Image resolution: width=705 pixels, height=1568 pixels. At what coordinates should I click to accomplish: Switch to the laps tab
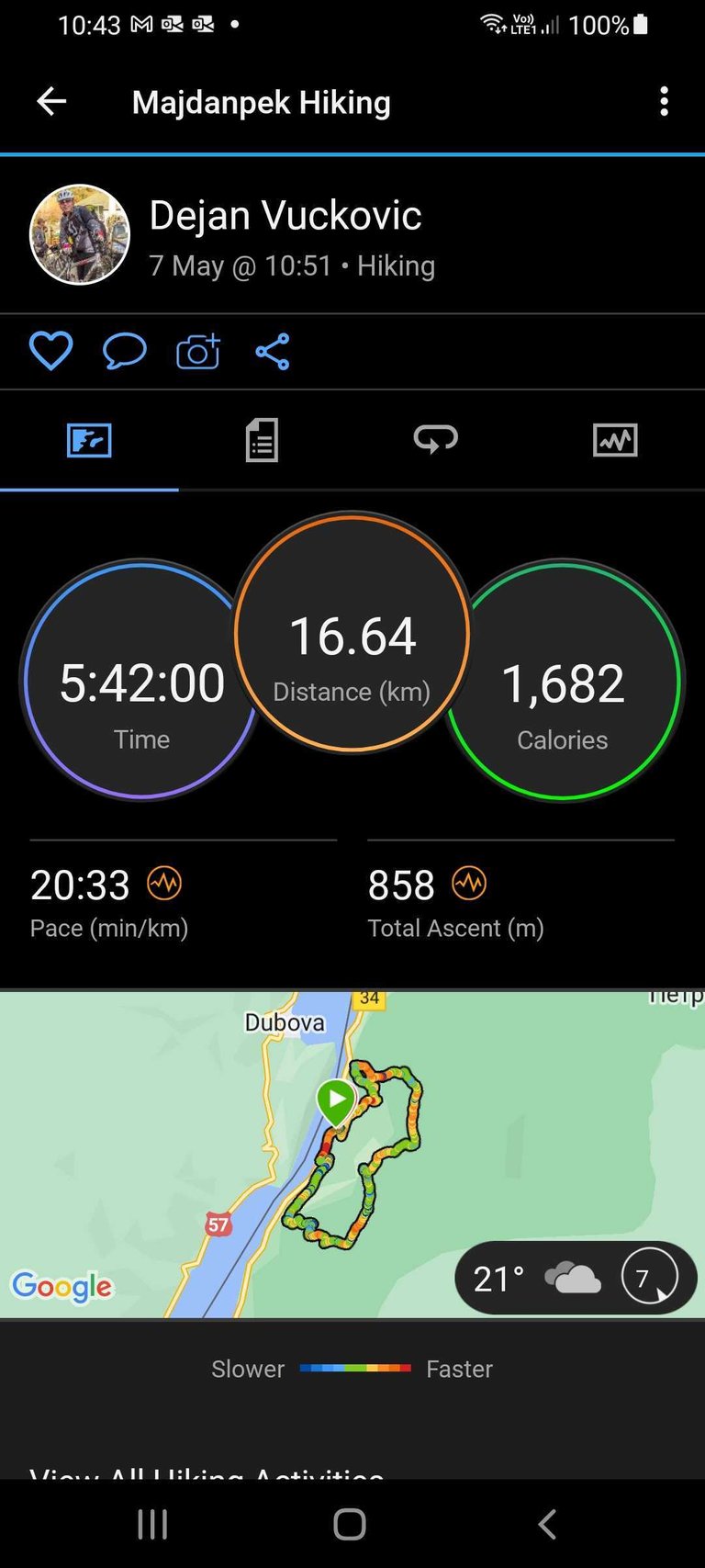tap(435, 440)
